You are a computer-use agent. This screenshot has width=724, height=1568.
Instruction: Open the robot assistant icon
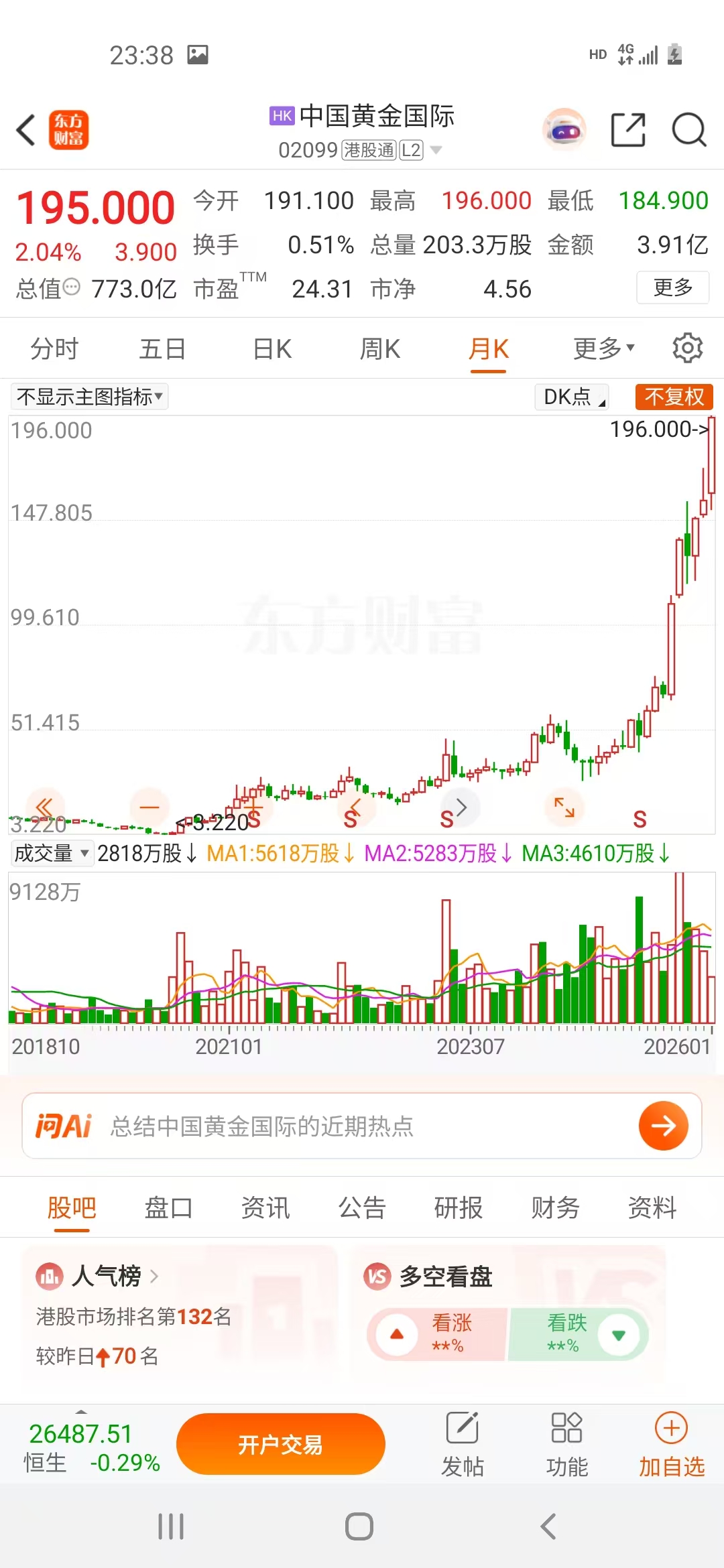click(x=564, y=129)
